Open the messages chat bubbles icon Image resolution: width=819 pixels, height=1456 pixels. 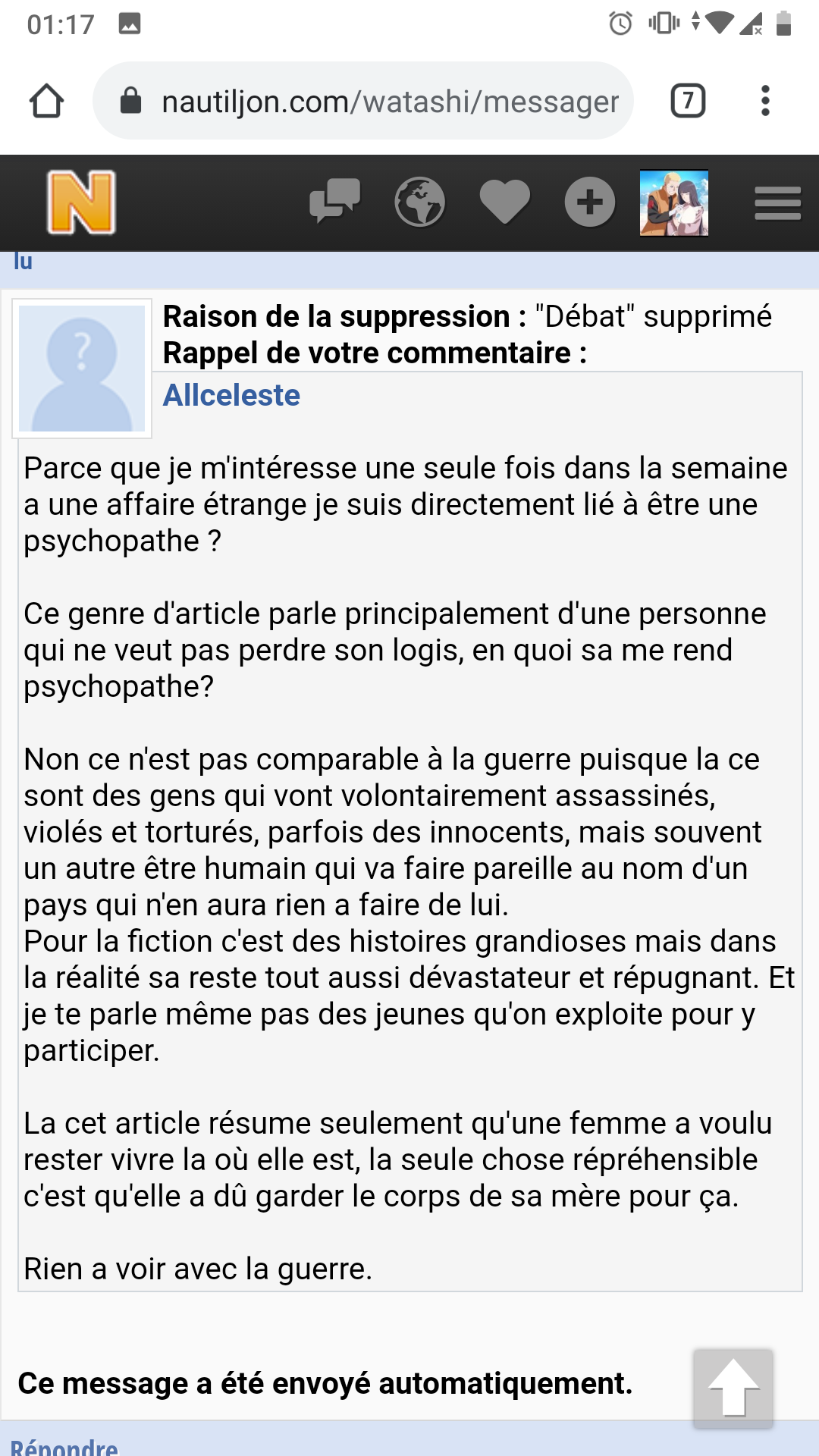(334, 202)
